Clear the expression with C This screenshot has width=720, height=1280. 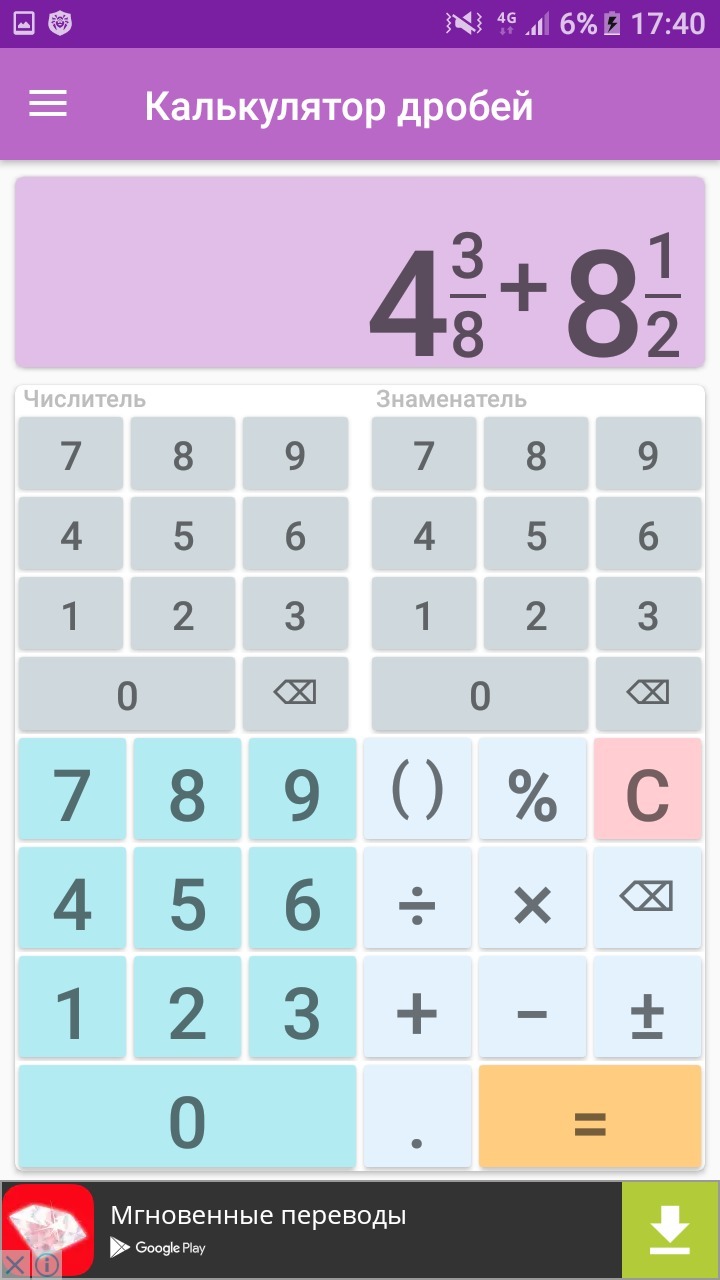tap(647, 791)
